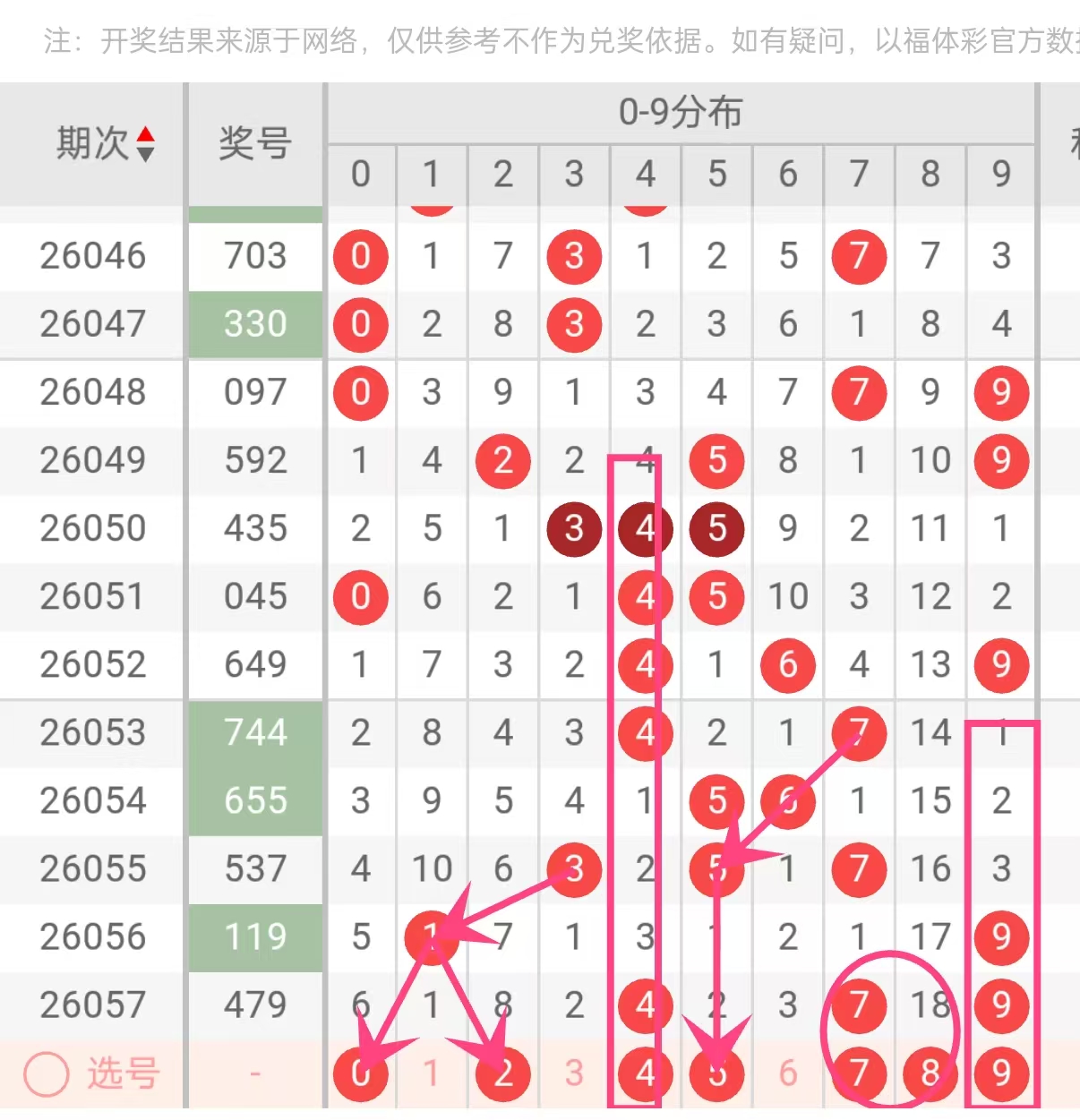Screen dimensions: 1080x1120
Task: Tap the 选号 circle in bottom row
Action: pos(47,1073)
